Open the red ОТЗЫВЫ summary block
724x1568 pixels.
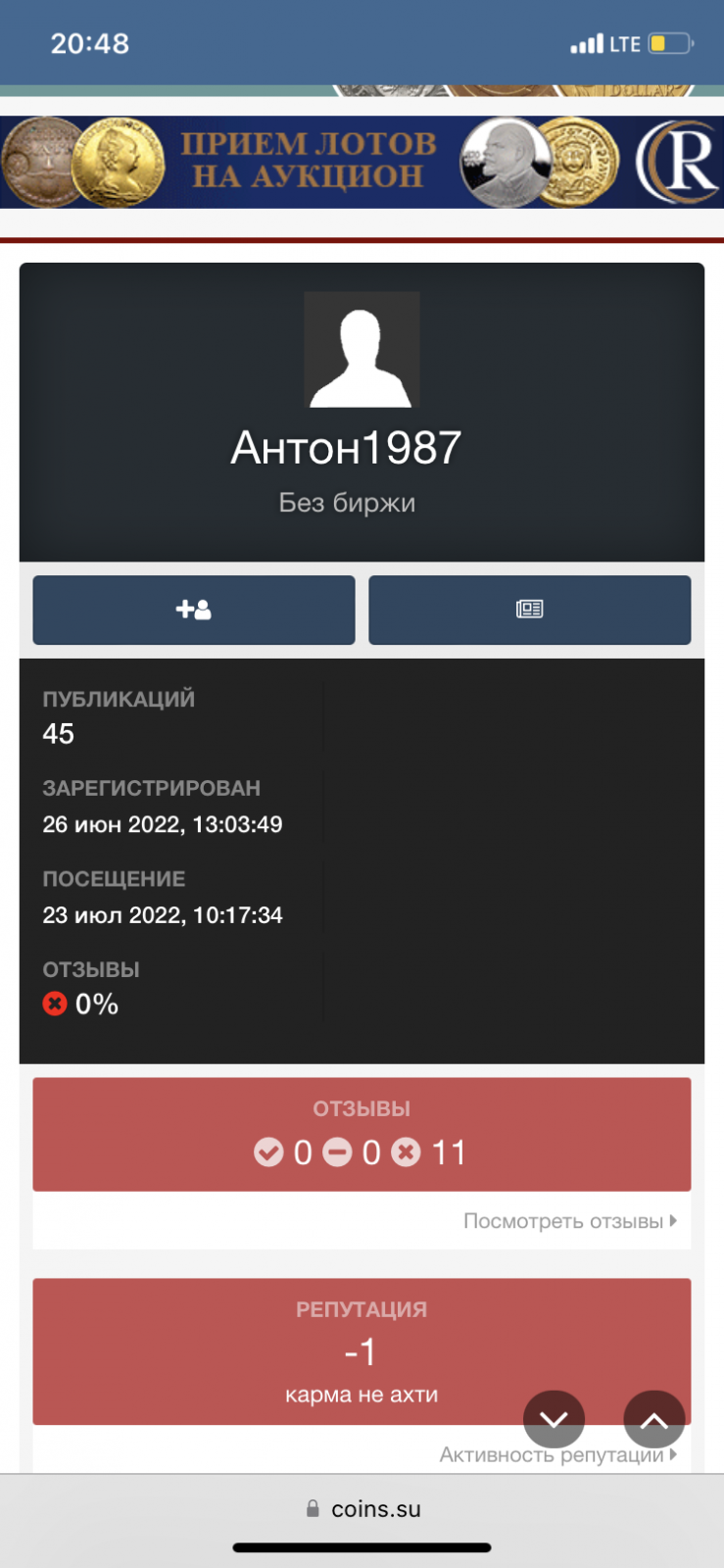362,1135
